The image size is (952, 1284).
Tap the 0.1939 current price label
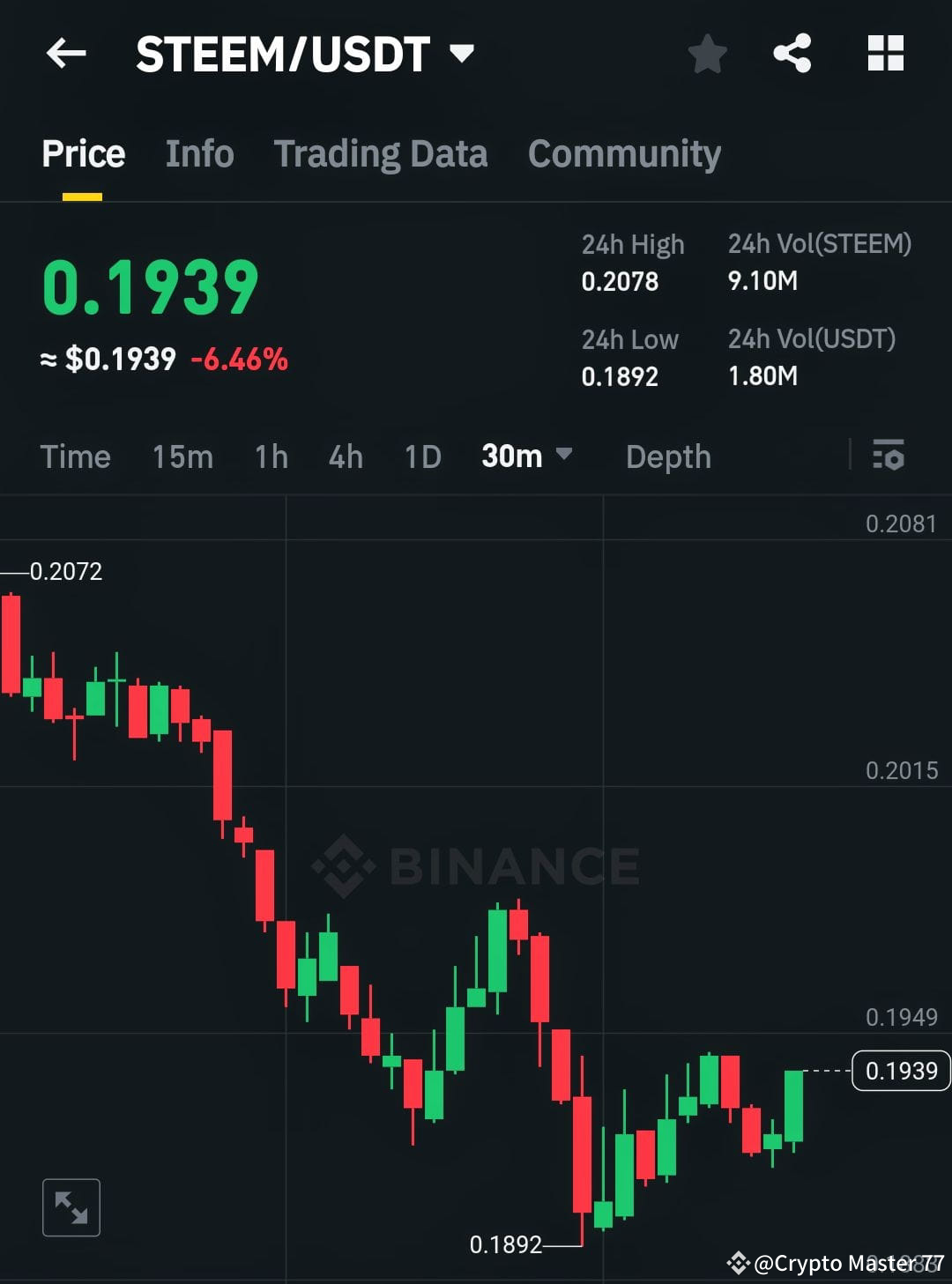pyautogui.click(x=899, y=1071)
